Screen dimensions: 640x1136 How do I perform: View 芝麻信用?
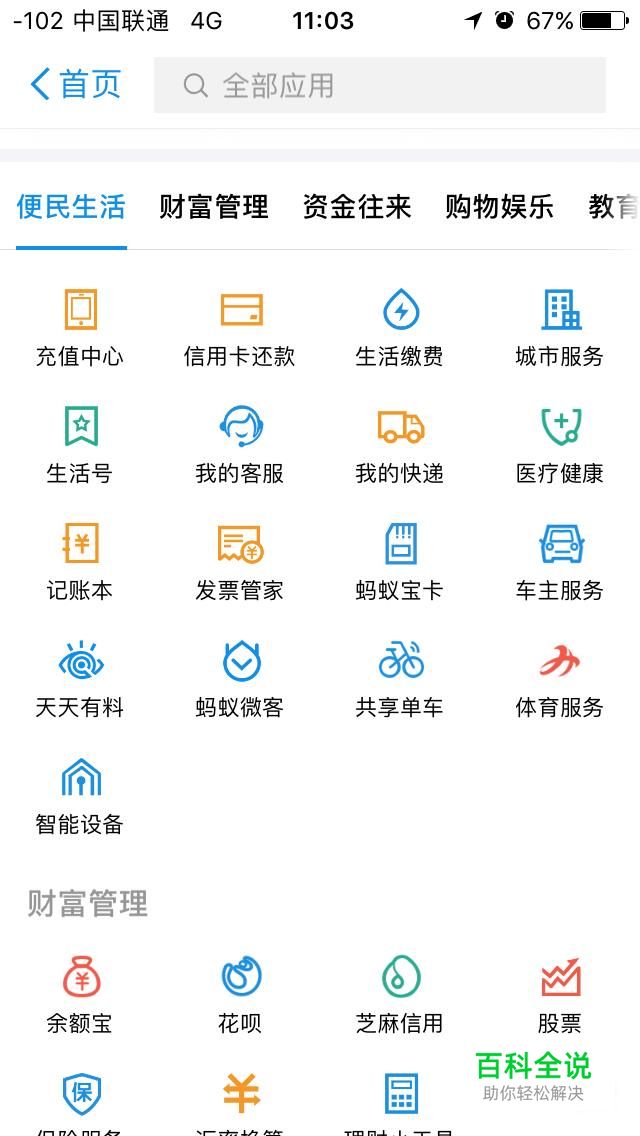pos(400,993)
